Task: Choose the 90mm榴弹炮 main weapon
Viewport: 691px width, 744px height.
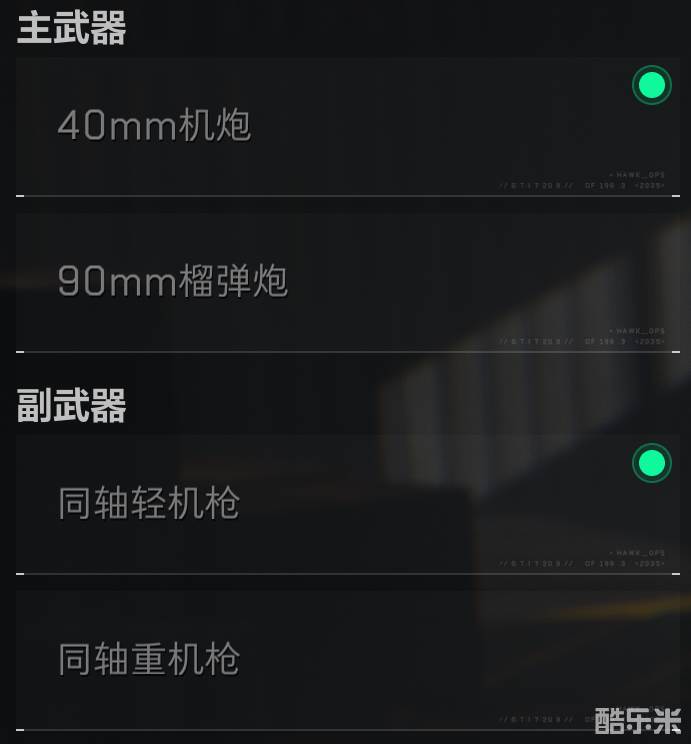Action: point(345,281)
